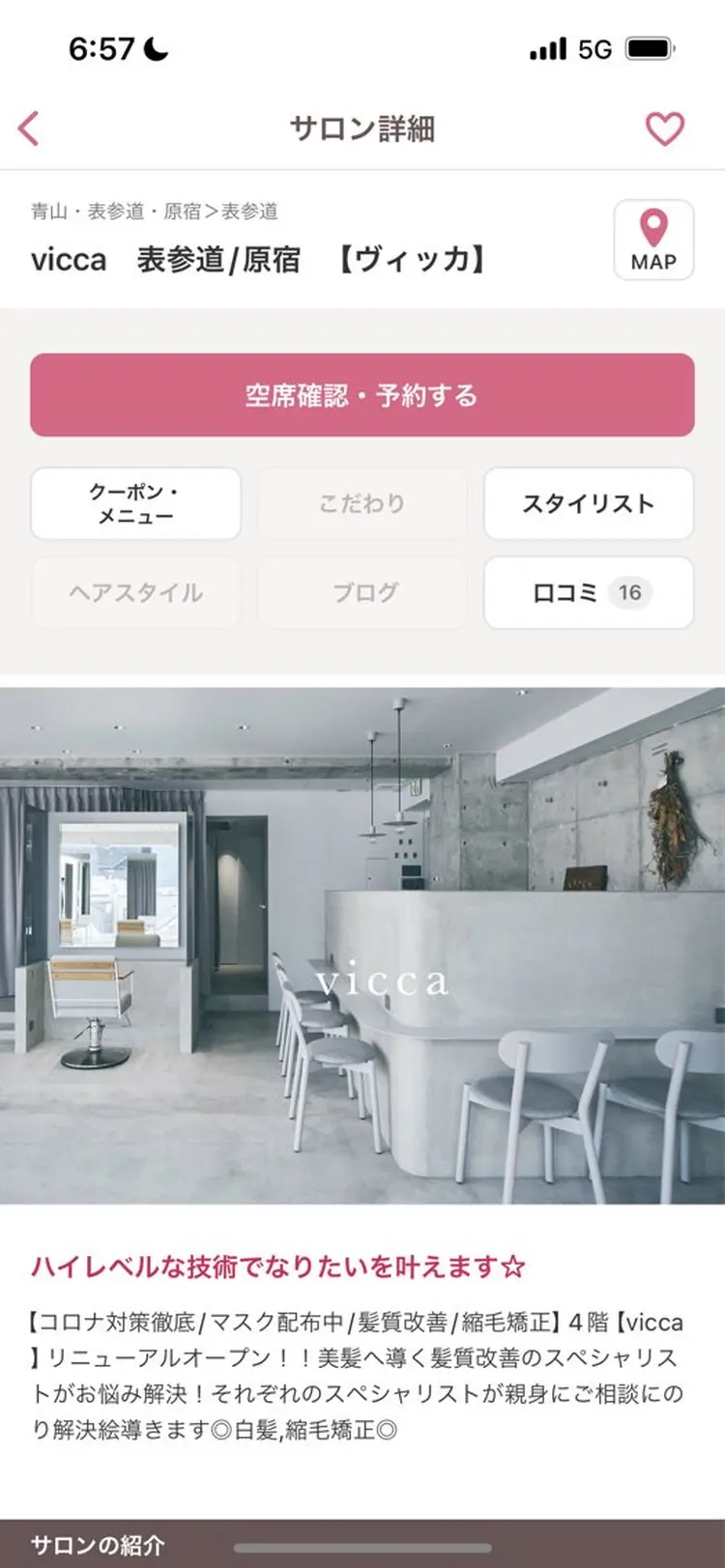The height and width of the screenshot is (1568, 725).
Task: Select the ブログ tab
Action: (362, 593)
